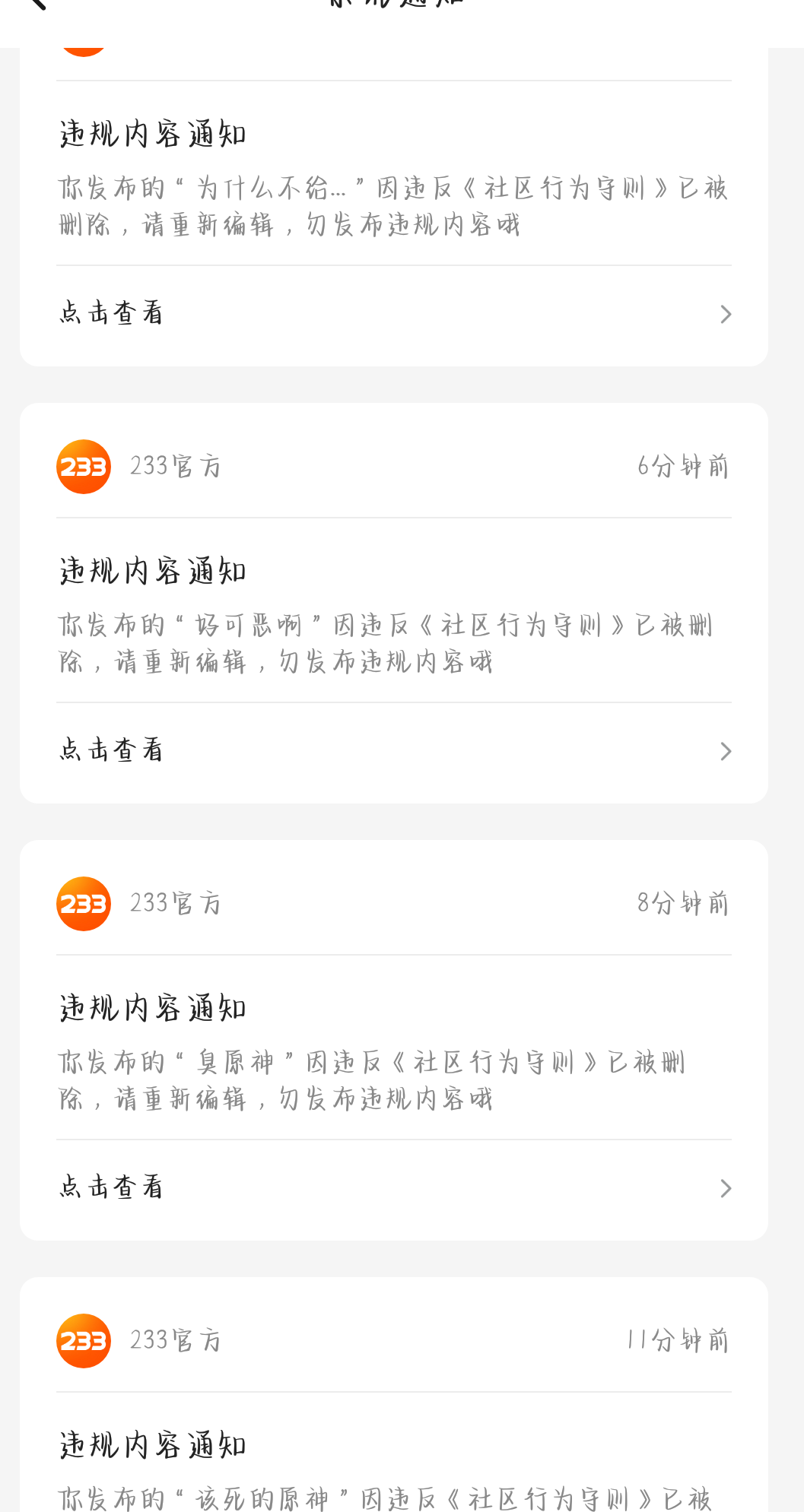Open the 233官方 avatar in the 11分钟前 notice

pos(84,1341)
